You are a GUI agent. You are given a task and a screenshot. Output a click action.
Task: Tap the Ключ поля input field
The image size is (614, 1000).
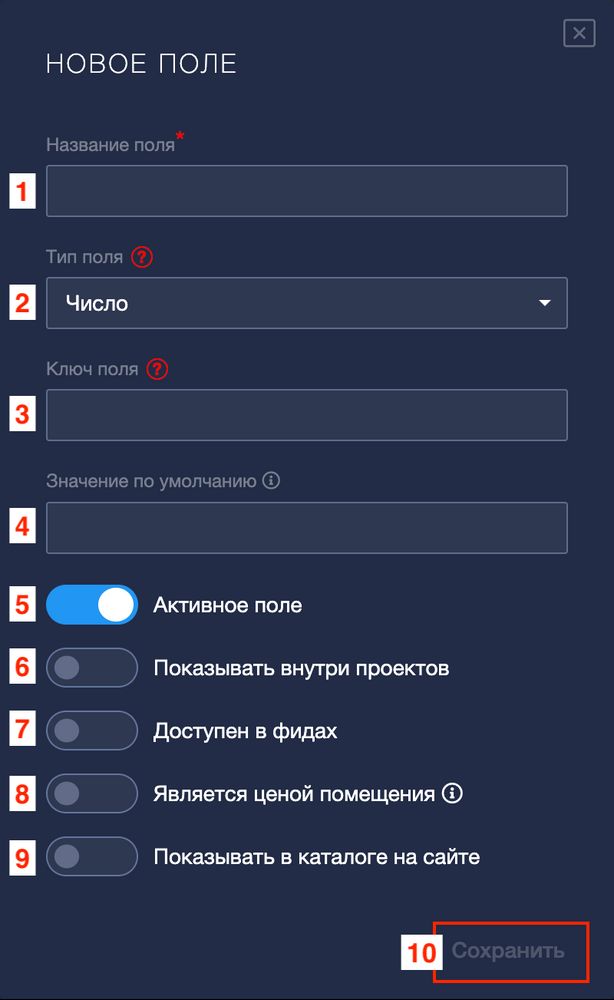(306, 415)
